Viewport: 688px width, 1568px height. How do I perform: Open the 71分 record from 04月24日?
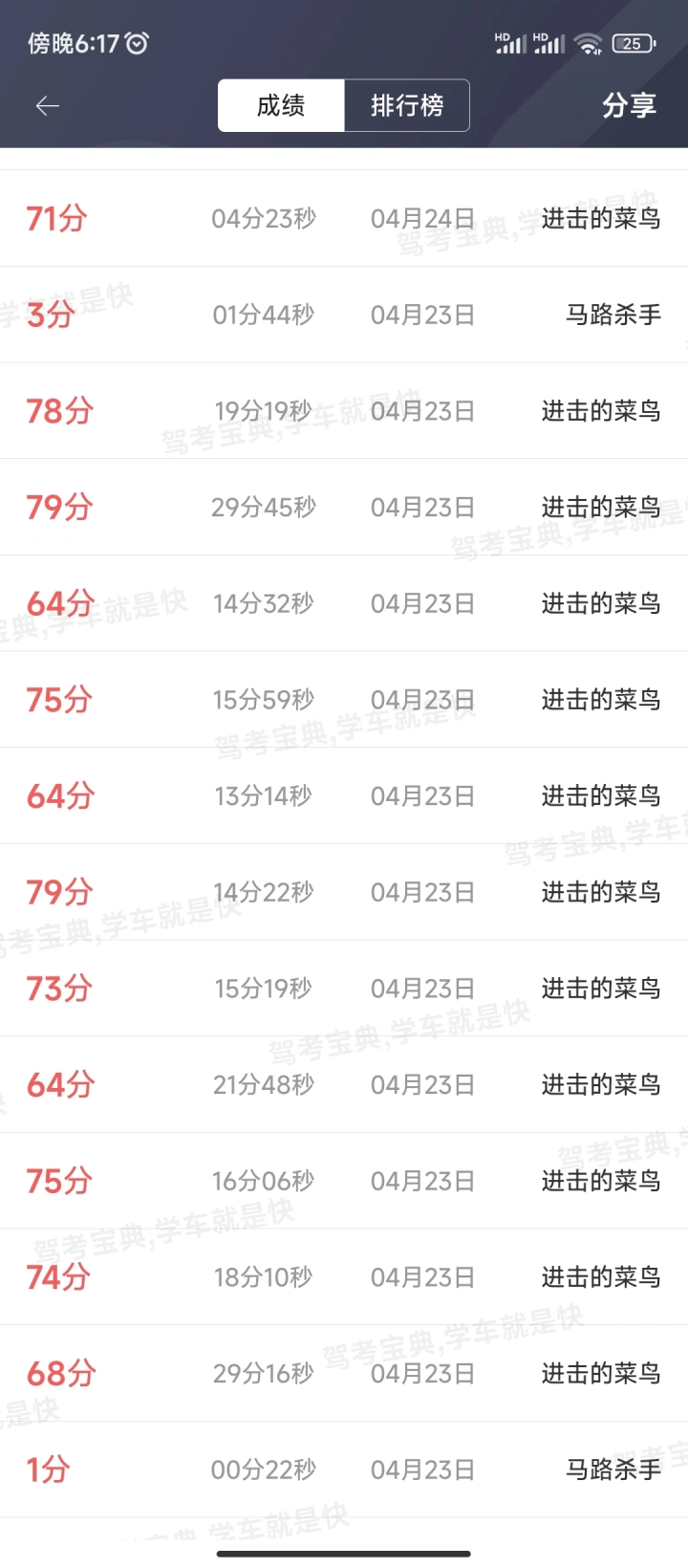click(x=344, y=219)
